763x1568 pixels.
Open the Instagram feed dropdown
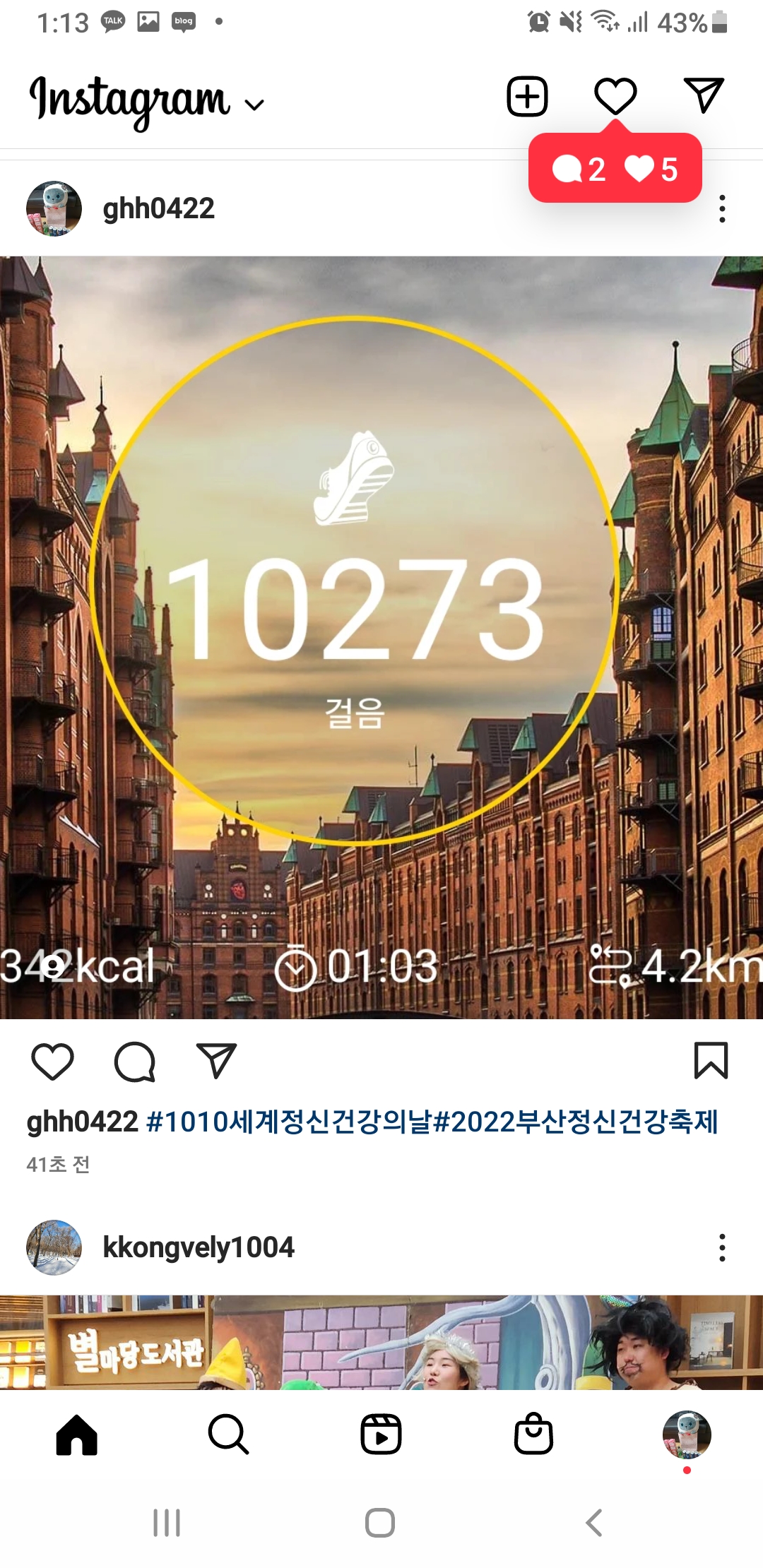[x=254, y=105]
